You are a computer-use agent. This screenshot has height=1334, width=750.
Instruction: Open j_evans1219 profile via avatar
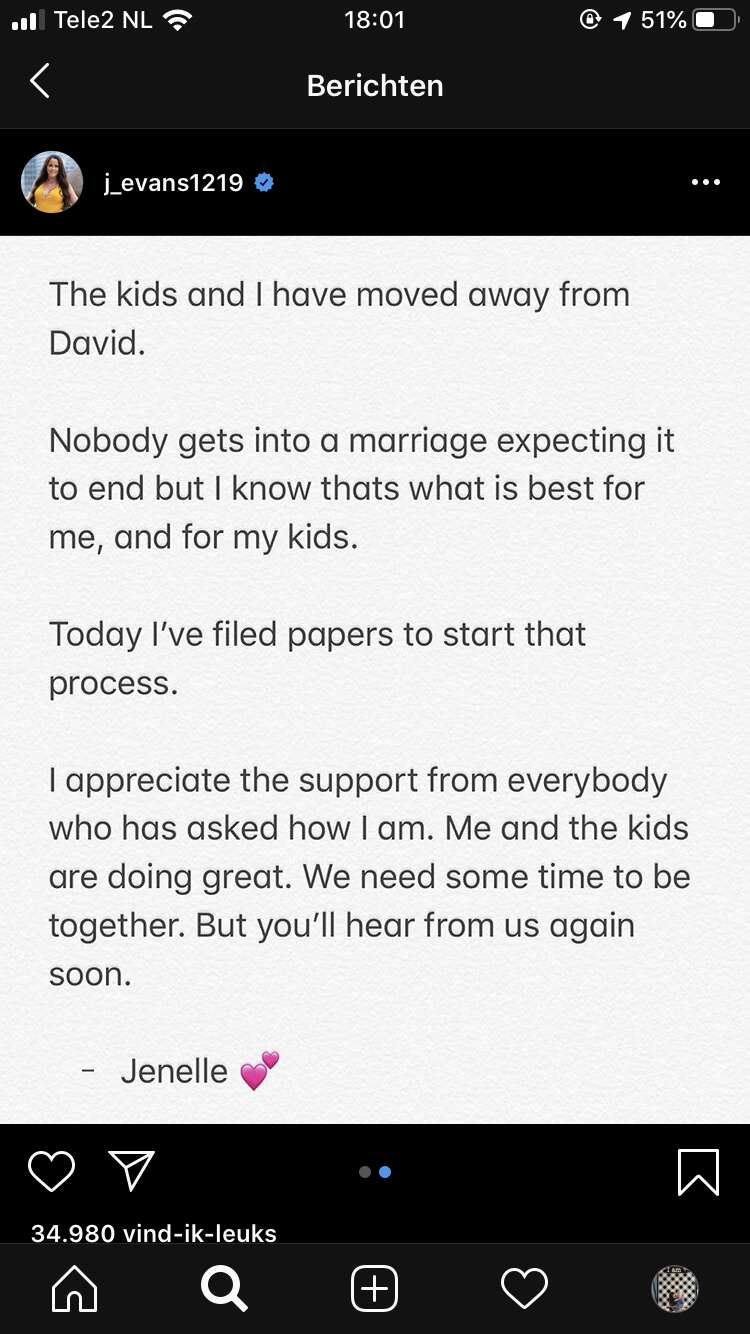click(x=52, y=182)
